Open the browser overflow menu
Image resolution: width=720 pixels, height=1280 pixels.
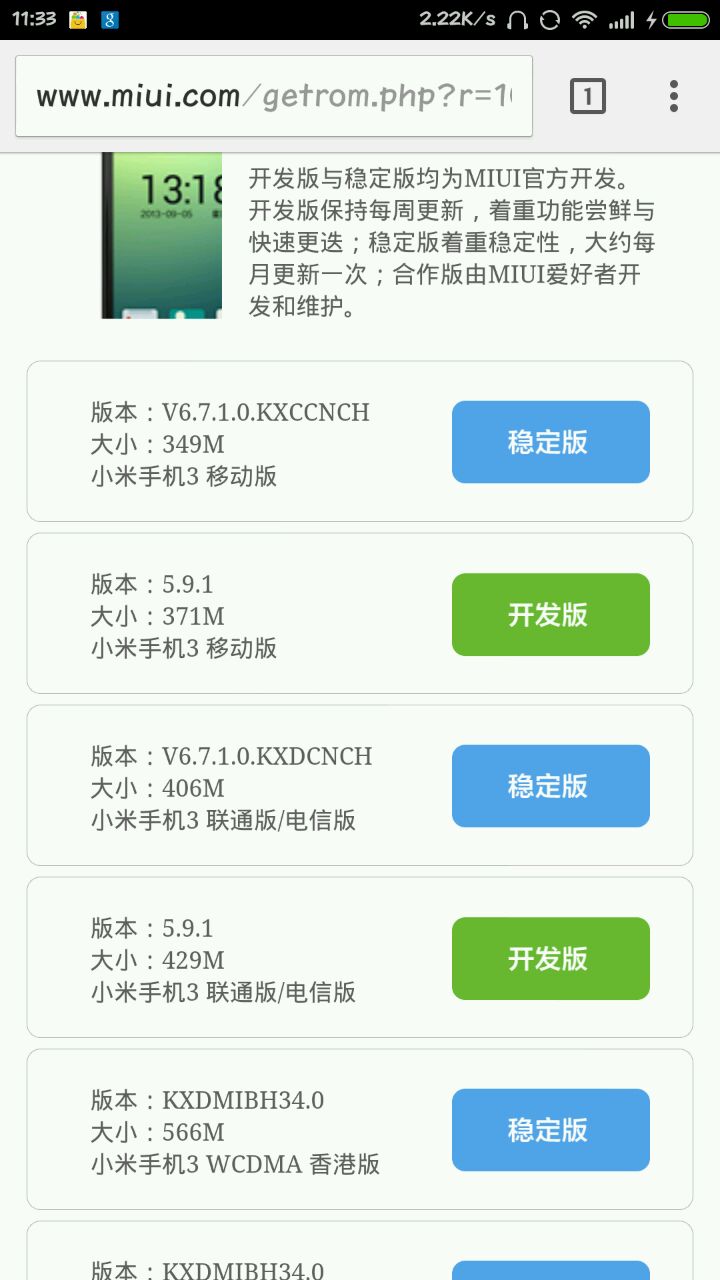[674, 96]
